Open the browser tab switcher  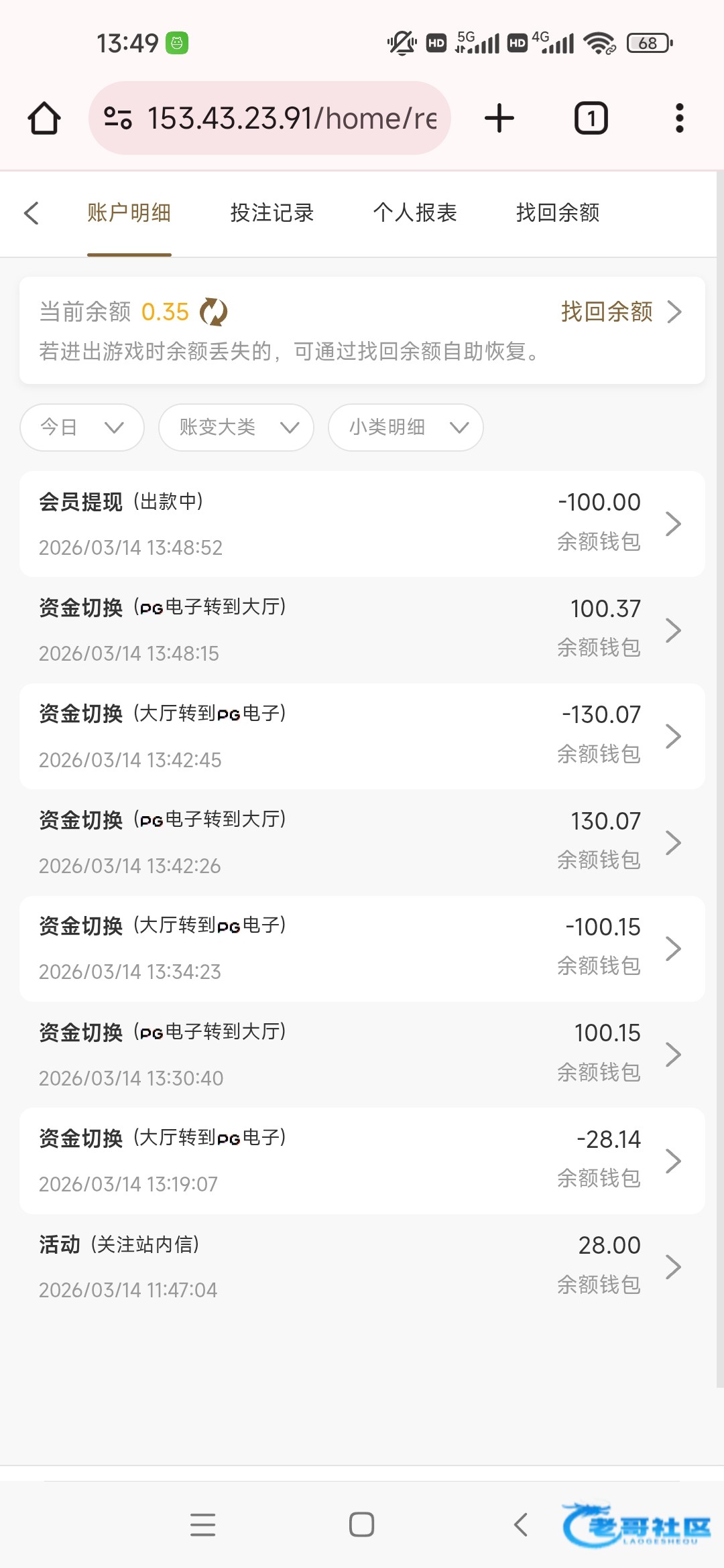pos(591,119)
